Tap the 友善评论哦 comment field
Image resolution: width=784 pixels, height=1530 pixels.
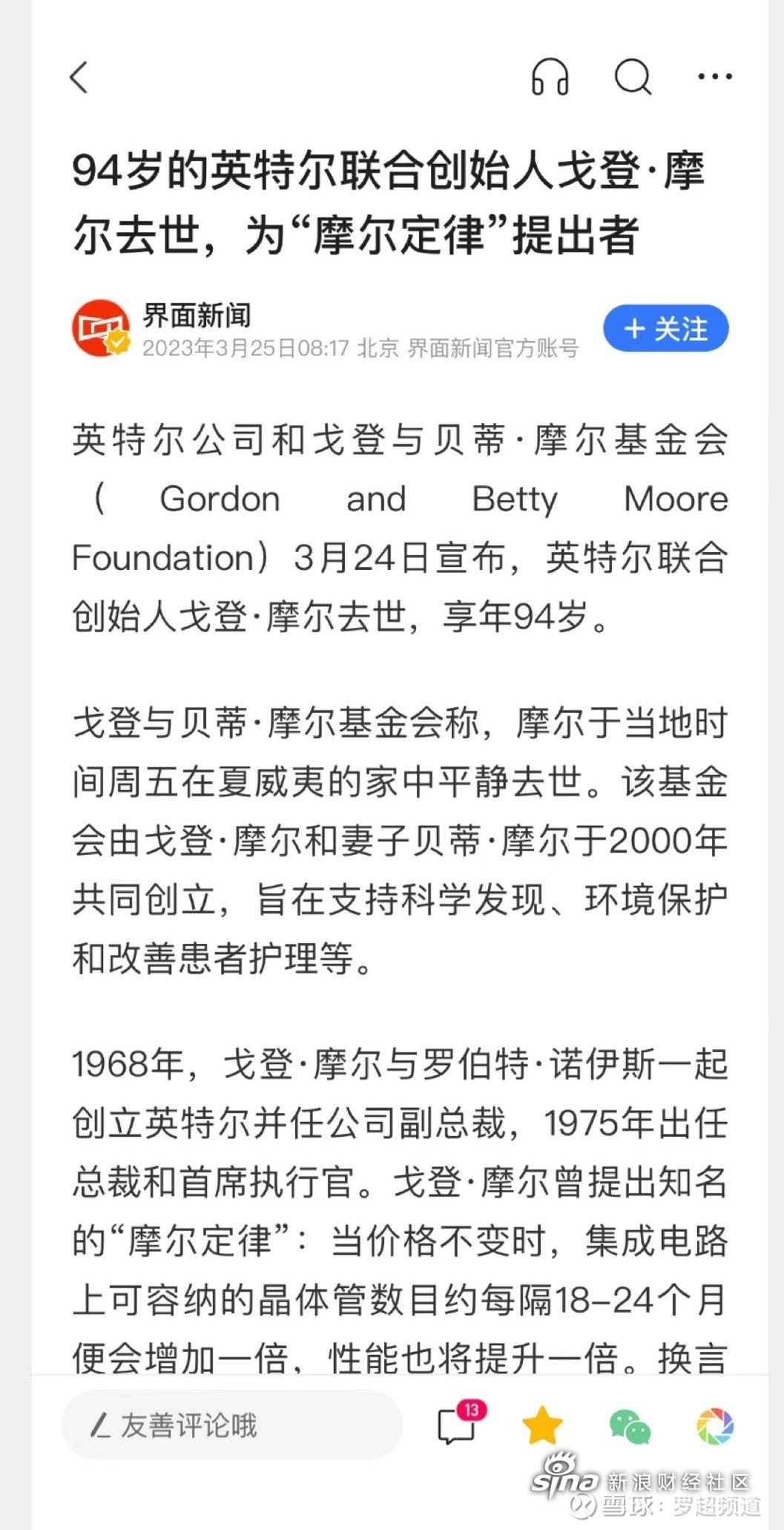coord(232,1425)
